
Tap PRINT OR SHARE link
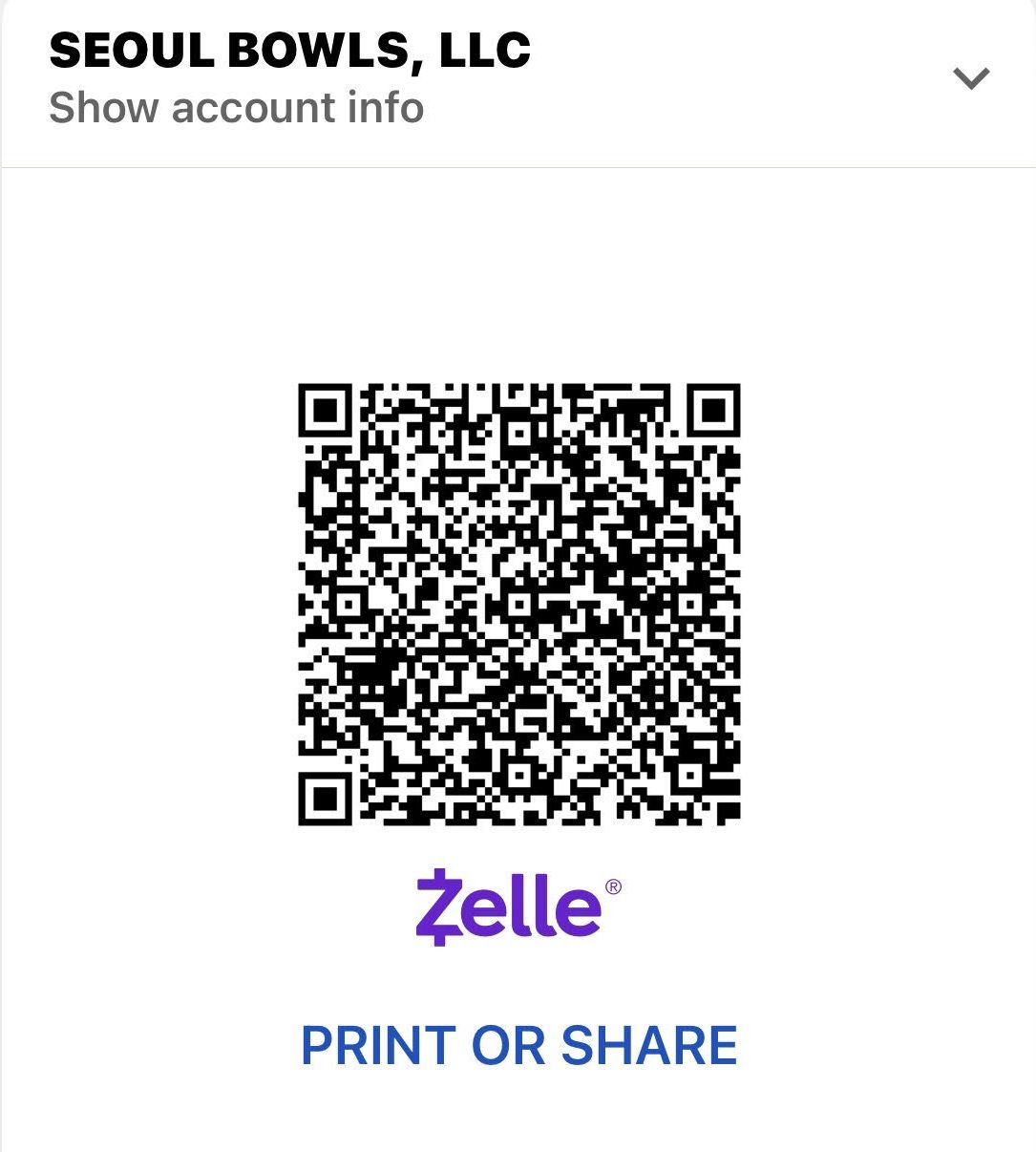[x=518, y=1045]
